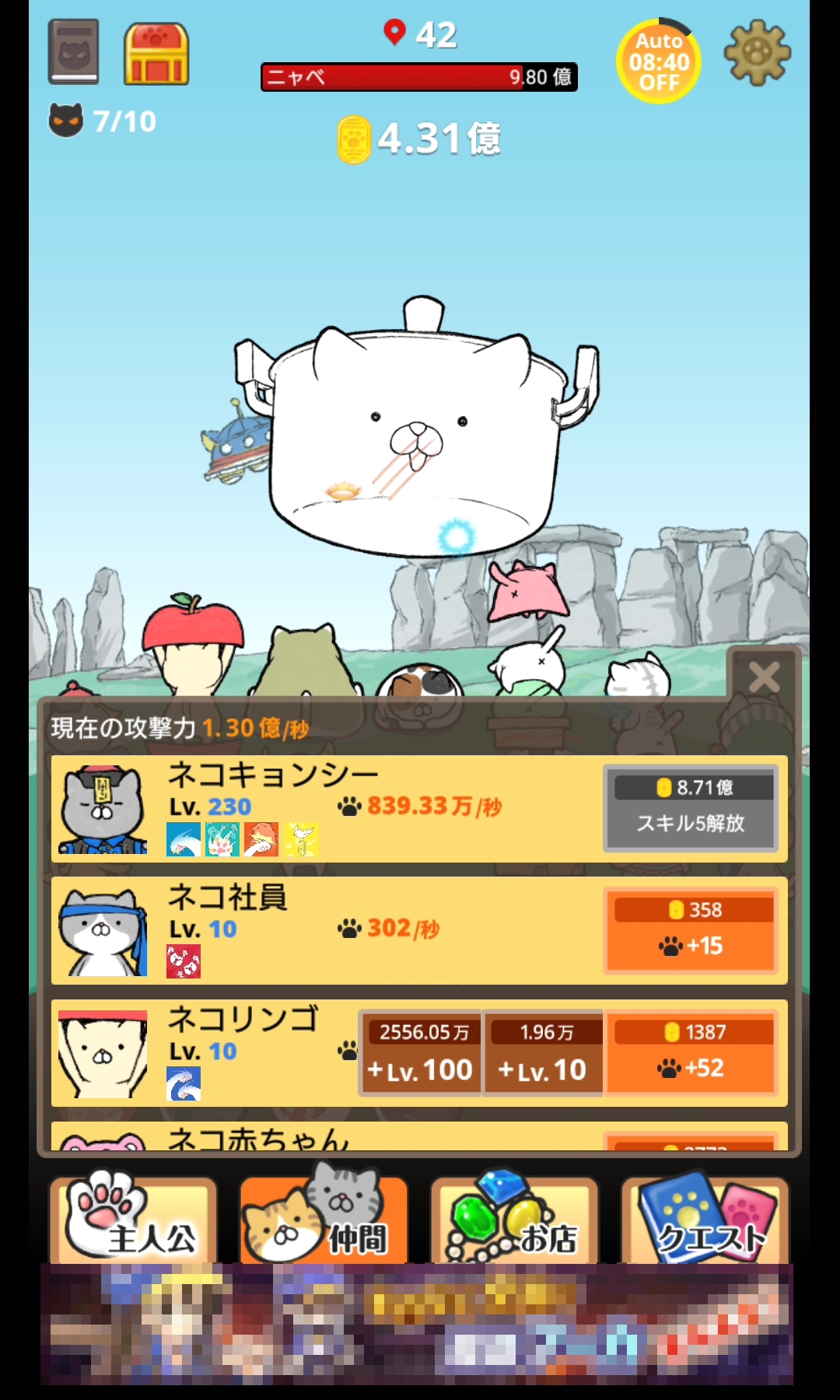Open the paw gear settings

pyautogui.click(x=757, y=54)
